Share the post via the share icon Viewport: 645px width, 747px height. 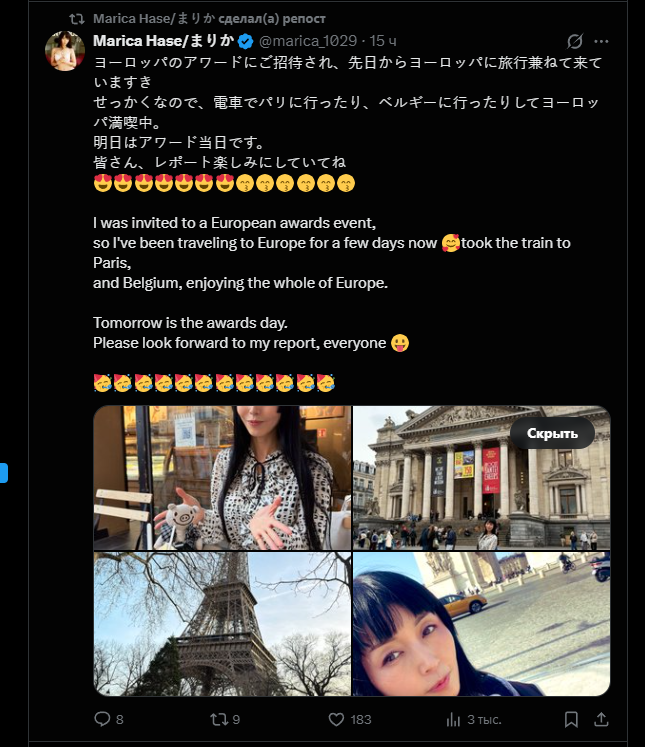tap(602, 719)
